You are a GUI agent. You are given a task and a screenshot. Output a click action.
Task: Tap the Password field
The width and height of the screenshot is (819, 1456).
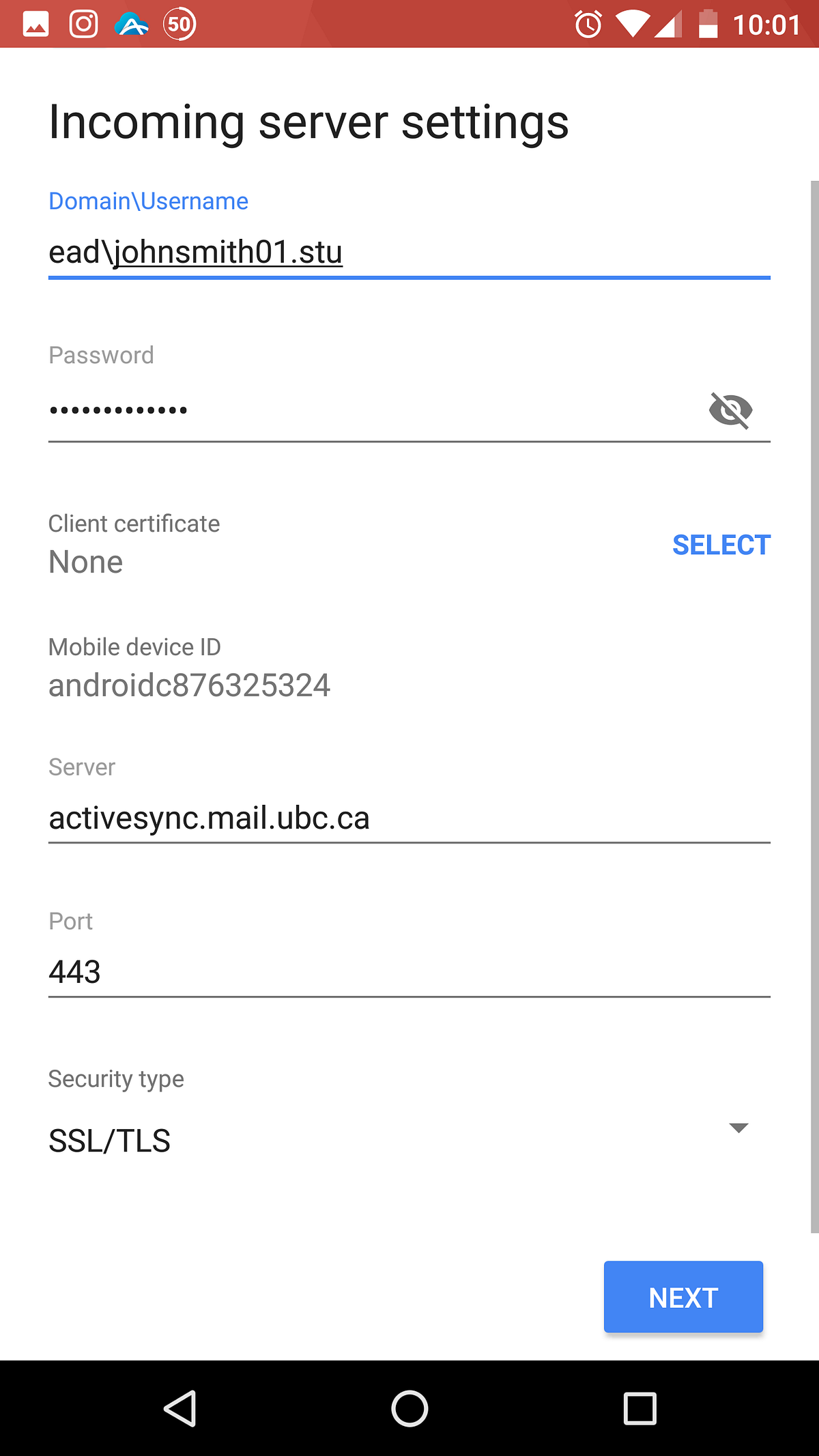click(x=369, y=410)
